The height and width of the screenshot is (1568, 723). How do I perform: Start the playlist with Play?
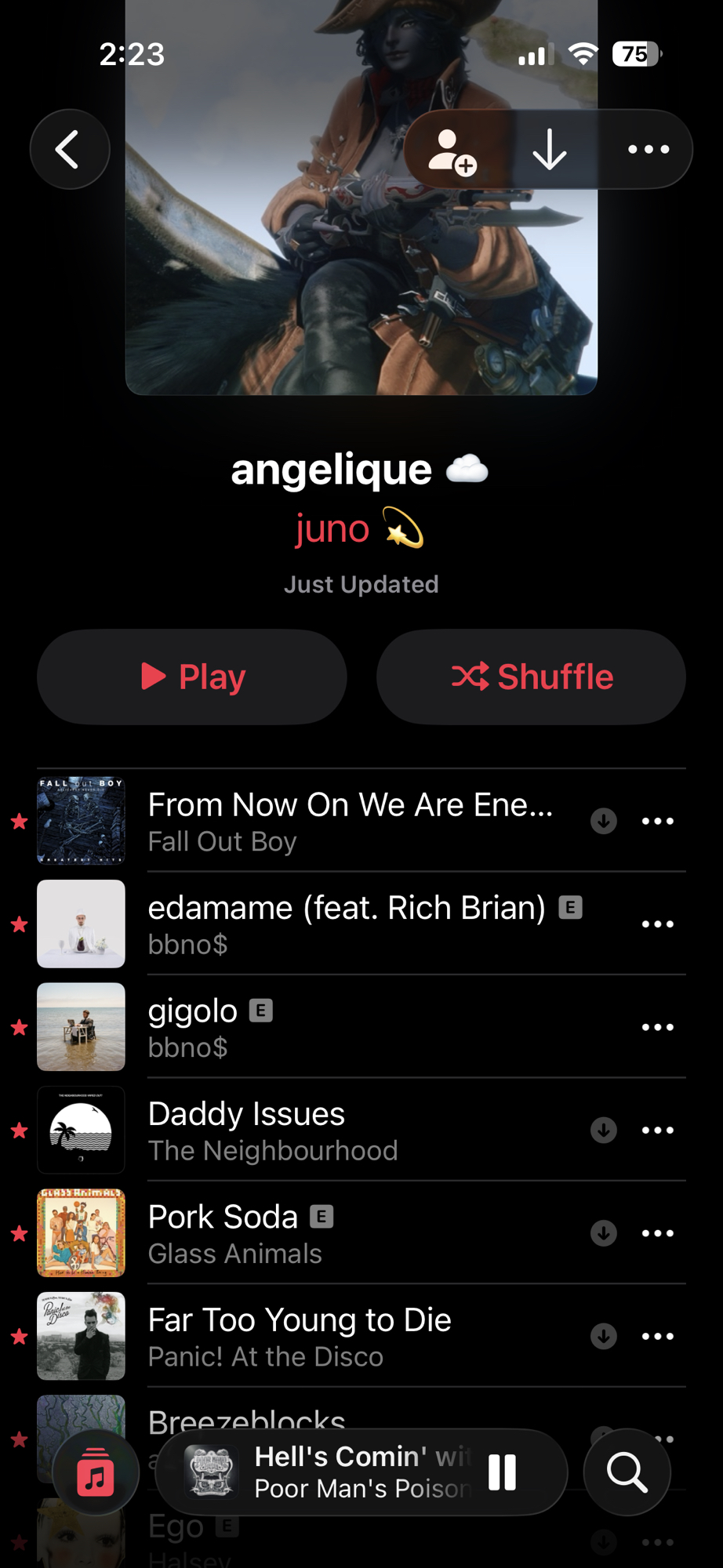pos(192,677)
